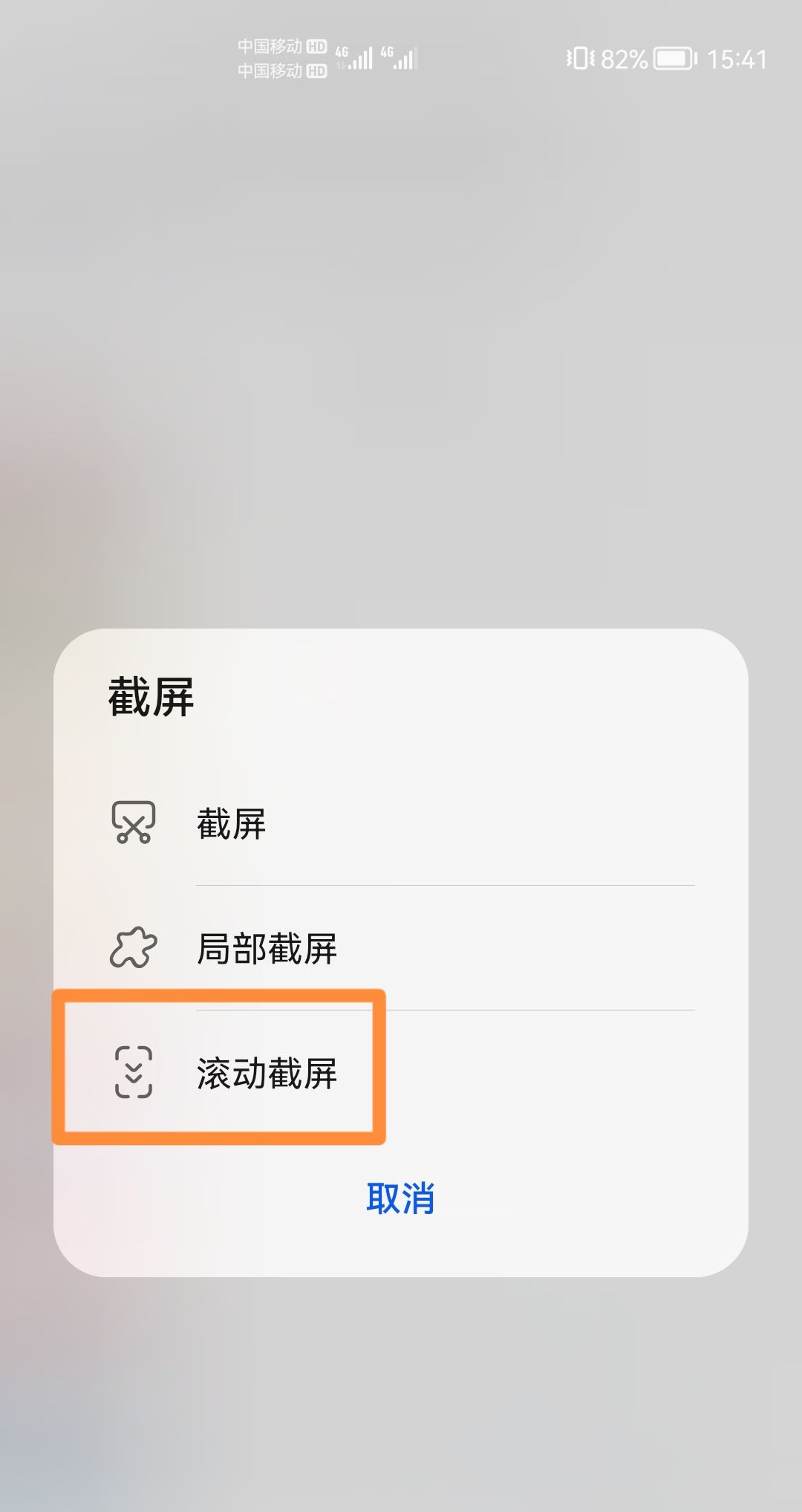This screenshot has height=1512, width=802.
Task: Select the scissors screenshot icon
Action: (134, 823)
